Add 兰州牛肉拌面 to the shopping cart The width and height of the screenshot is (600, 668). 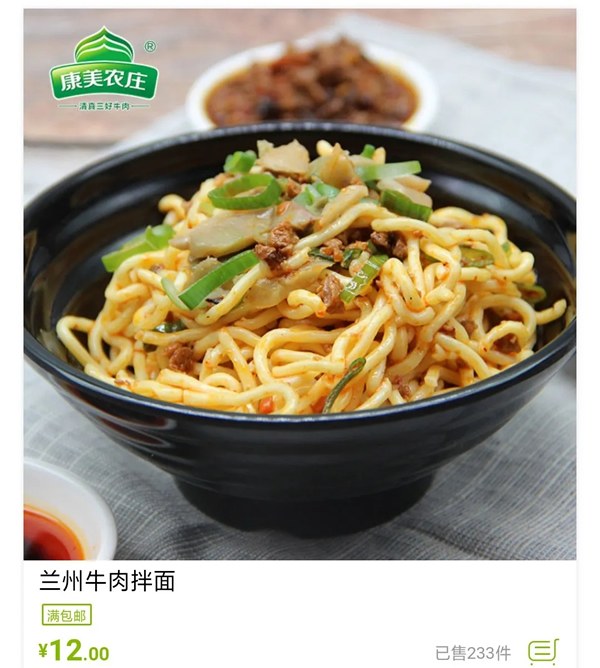pos(542,651)
